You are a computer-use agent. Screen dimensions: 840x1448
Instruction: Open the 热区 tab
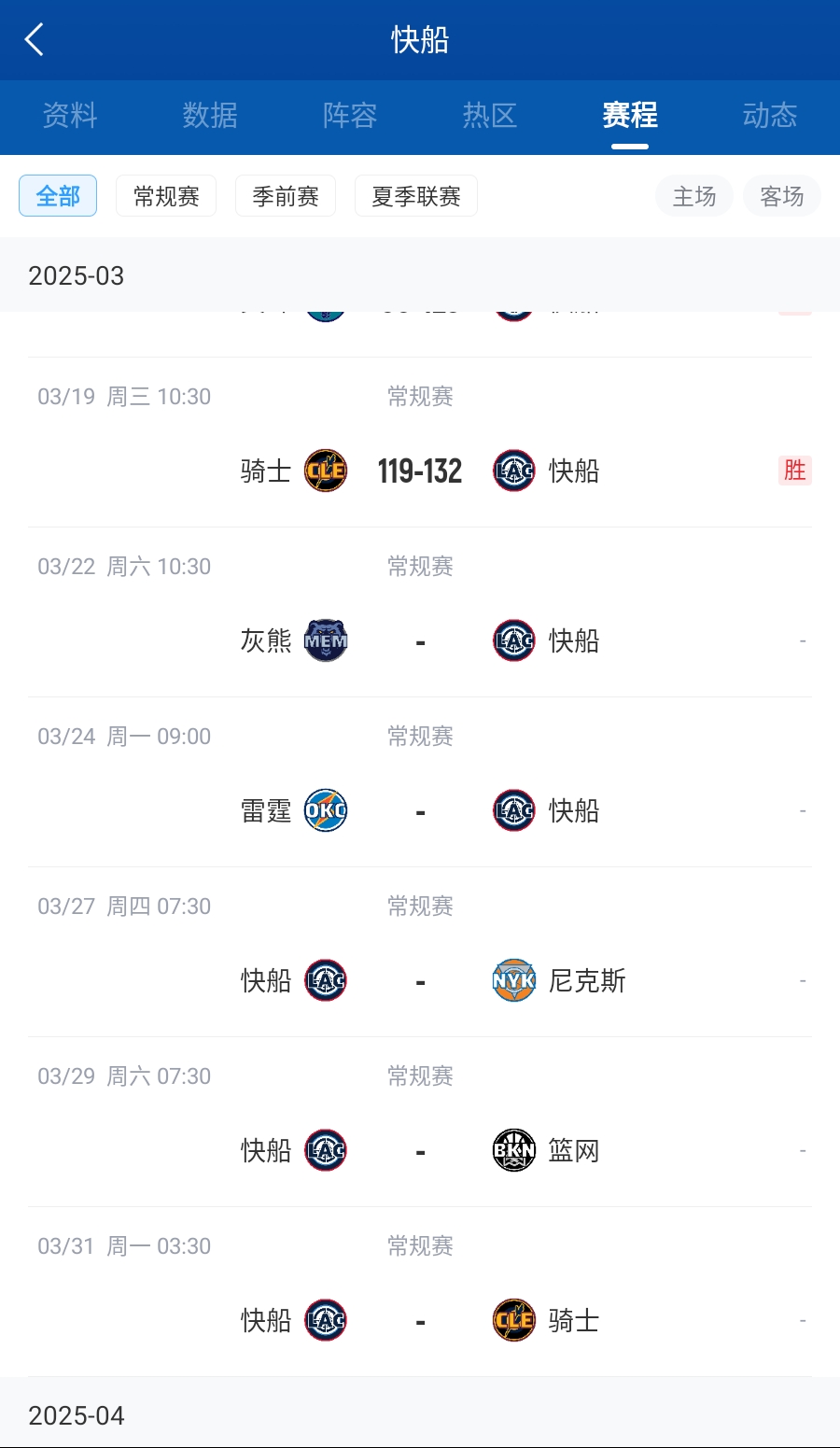point(490,116)
